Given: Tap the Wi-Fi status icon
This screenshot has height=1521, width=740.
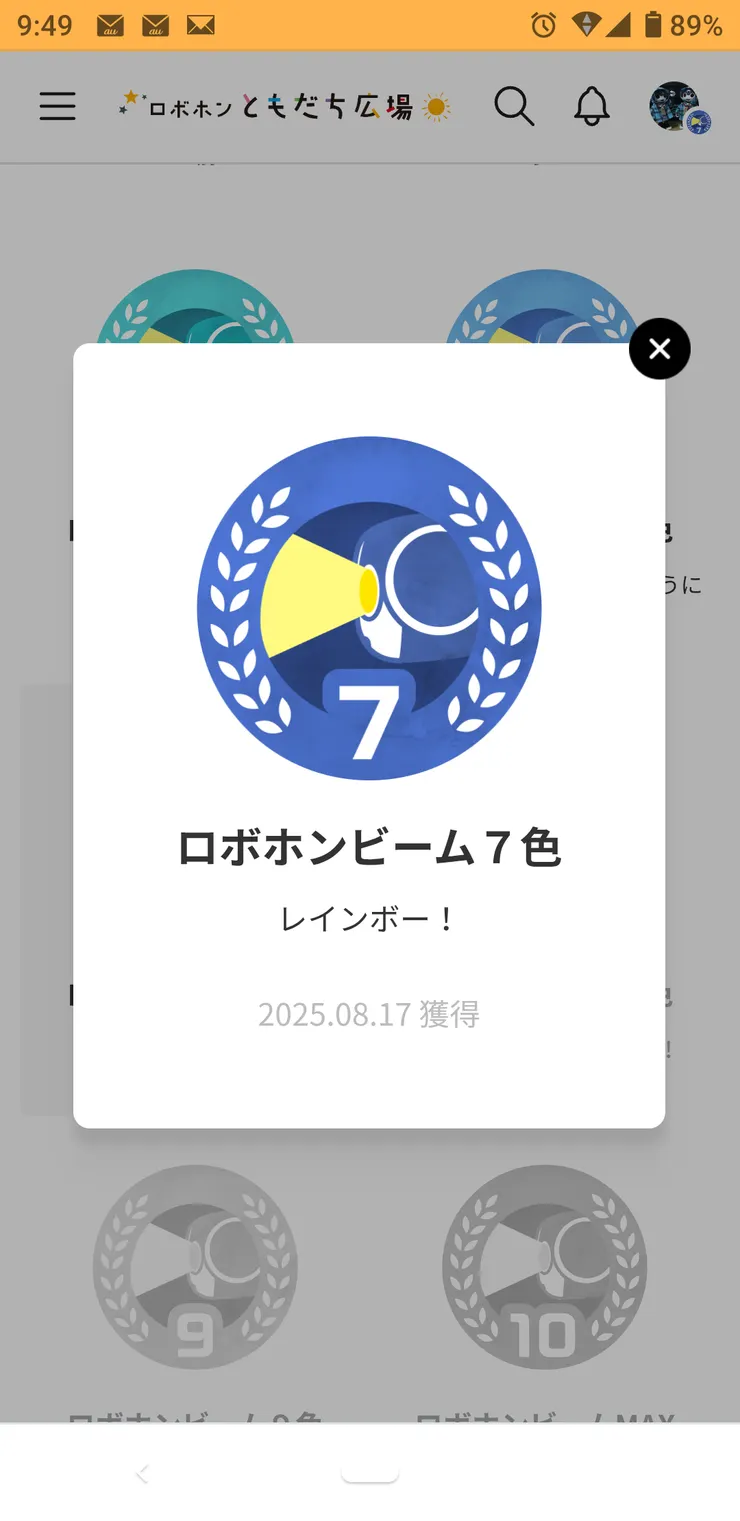Looking at the screenshot, I should pyautogui.click(x=586, y=23).
